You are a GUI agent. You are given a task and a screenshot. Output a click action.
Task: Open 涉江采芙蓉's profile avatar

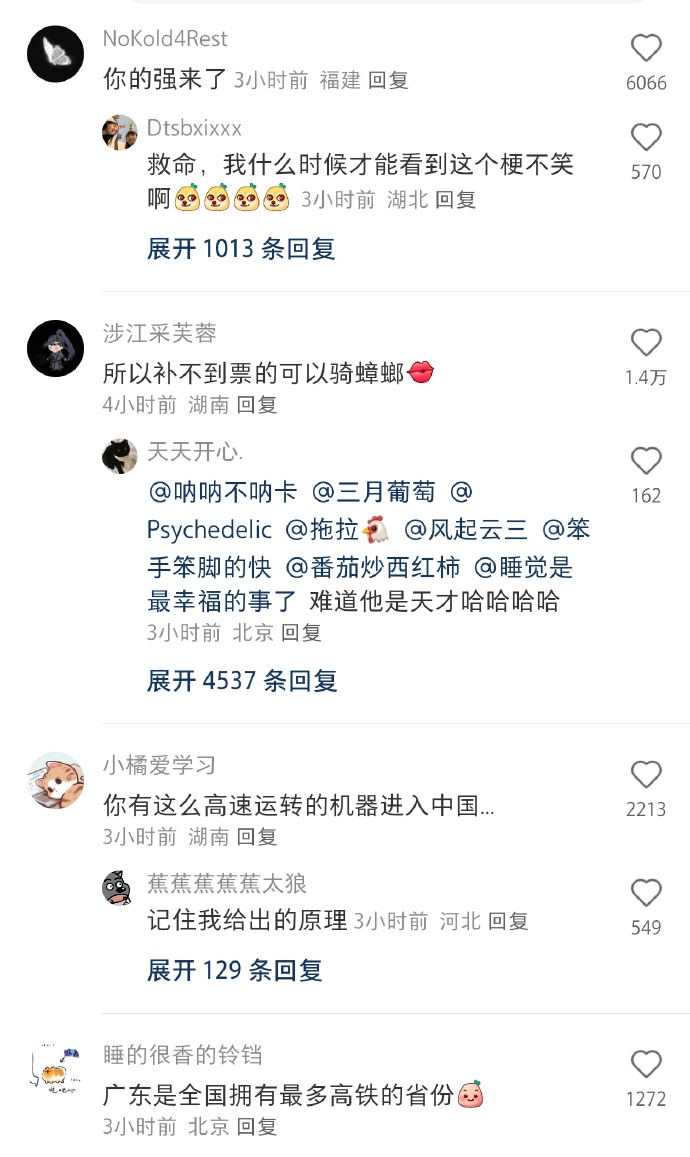[55, 349]
